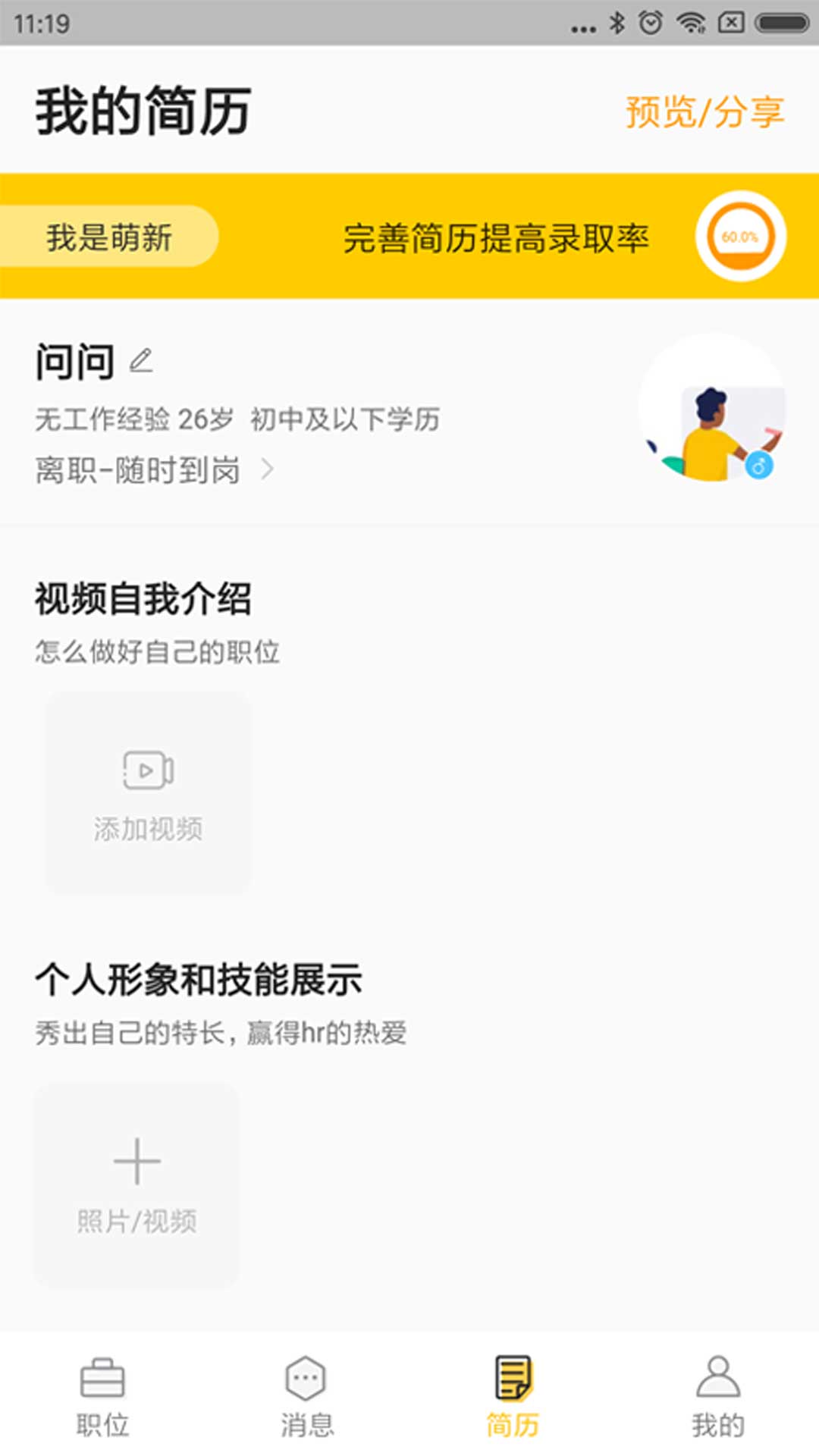This screenshot has width=819, height=1456.
Task: Switch to the 职位 tab
Action: 102,1397
